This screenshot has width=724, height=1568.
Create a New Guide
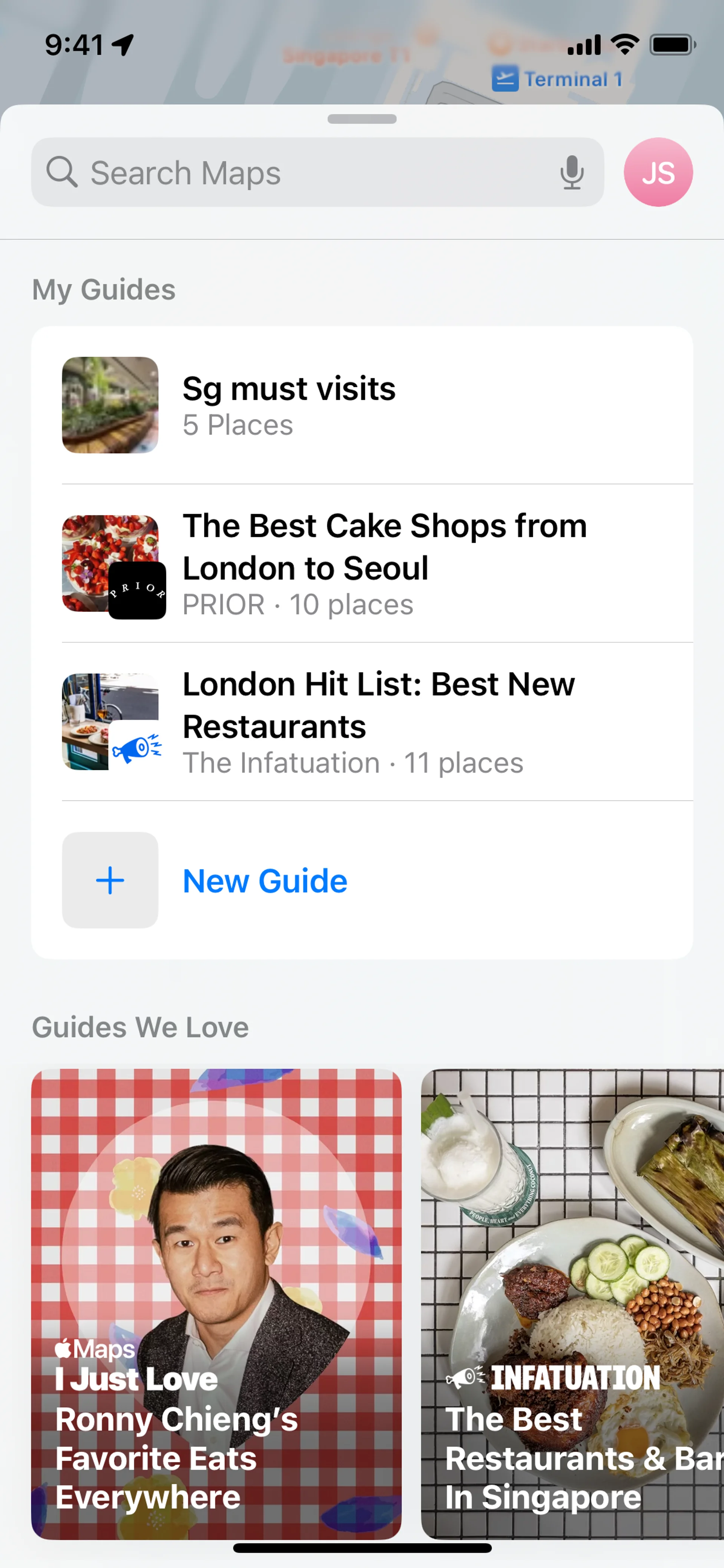(265, 880)
